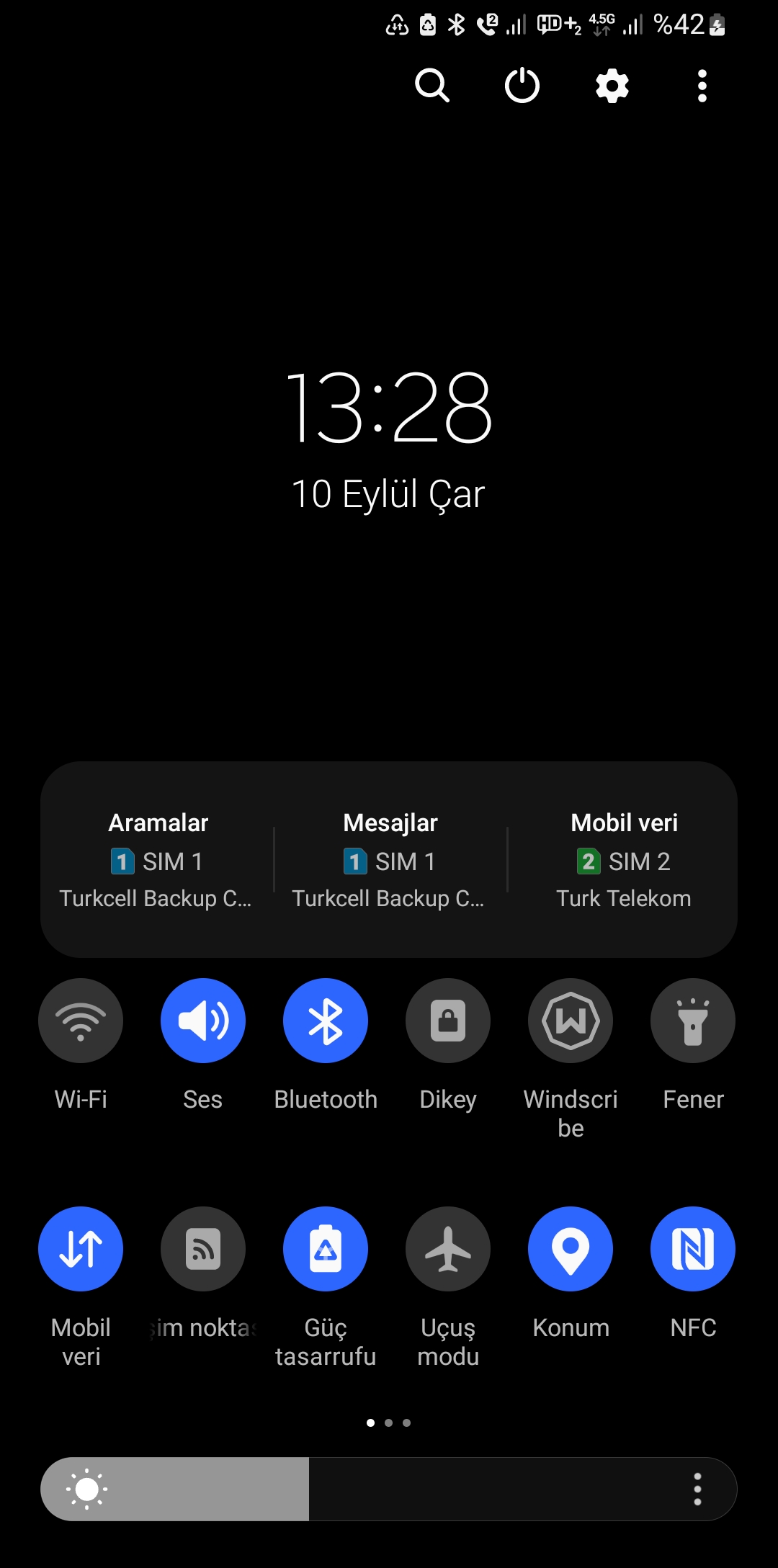The height and width of the screenshot is (1568, 778).
Task: Turn off Konum
Action: pyautogui.click(x=571, y=1249)
